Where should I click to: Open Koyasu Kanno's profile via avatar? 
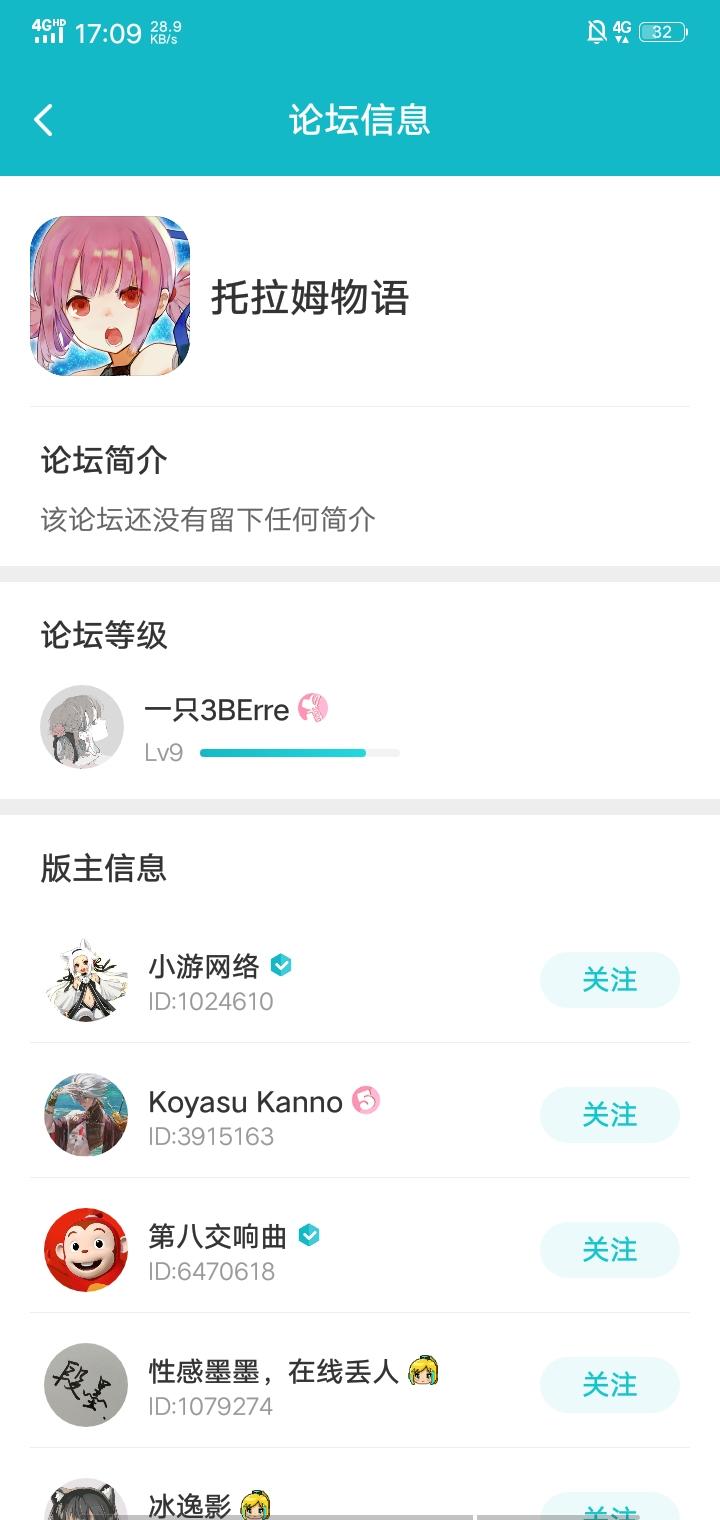click(85, 1115)
